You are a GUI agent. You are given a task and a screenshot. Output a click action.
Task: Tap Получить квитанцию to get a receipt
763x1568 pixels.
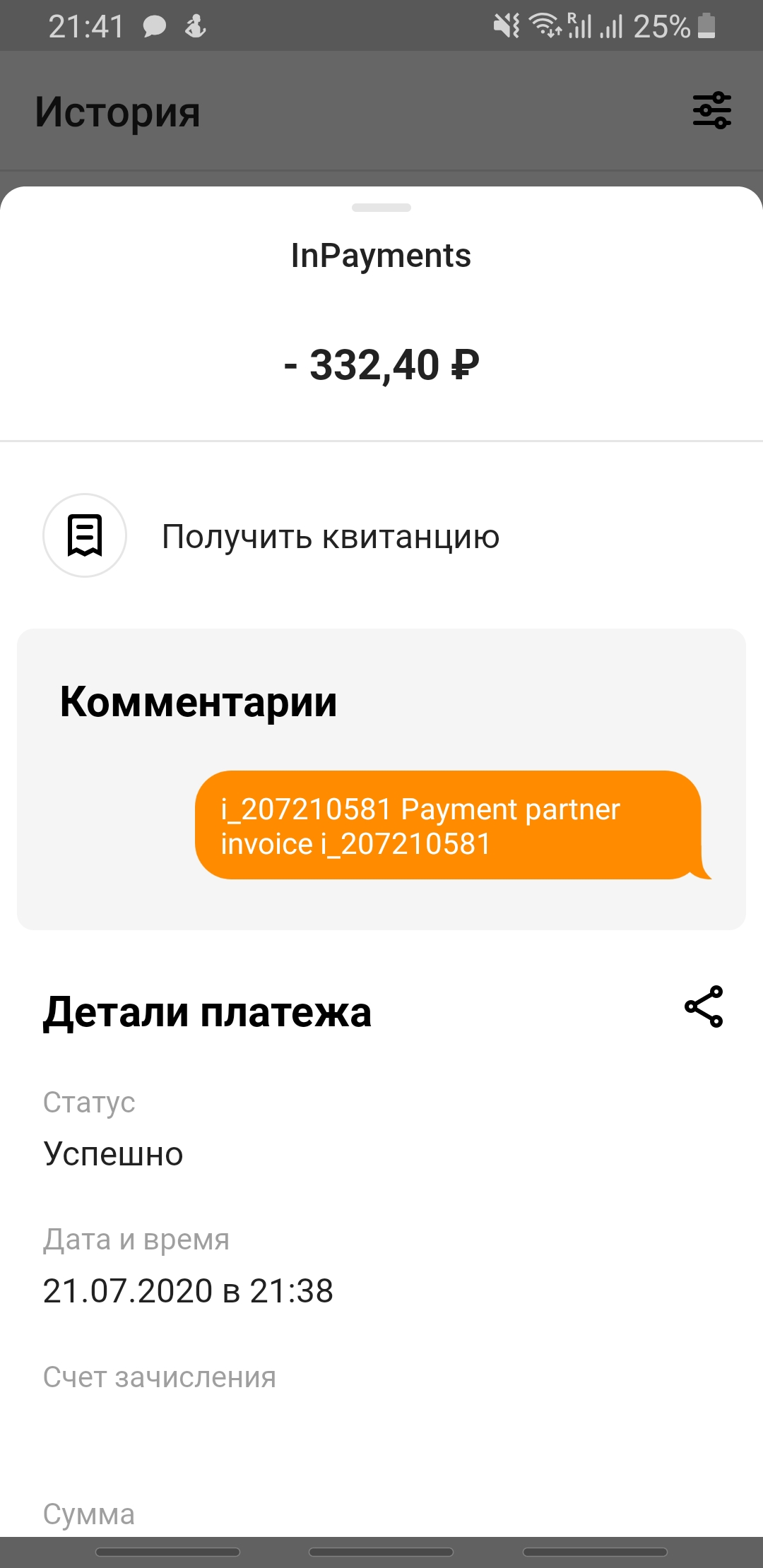click(331, 536)
